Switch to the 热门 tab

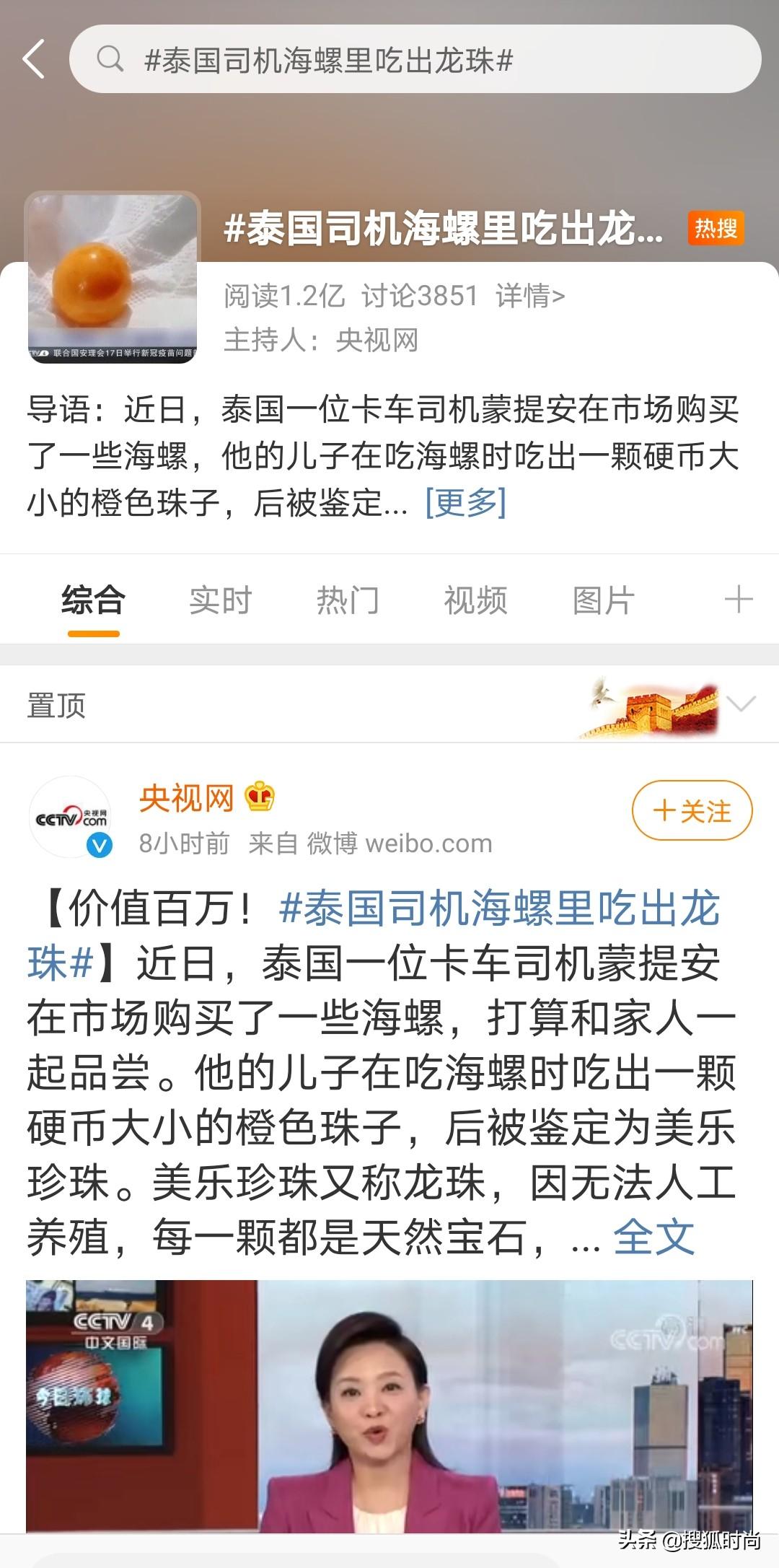click(x=348, y=600)
